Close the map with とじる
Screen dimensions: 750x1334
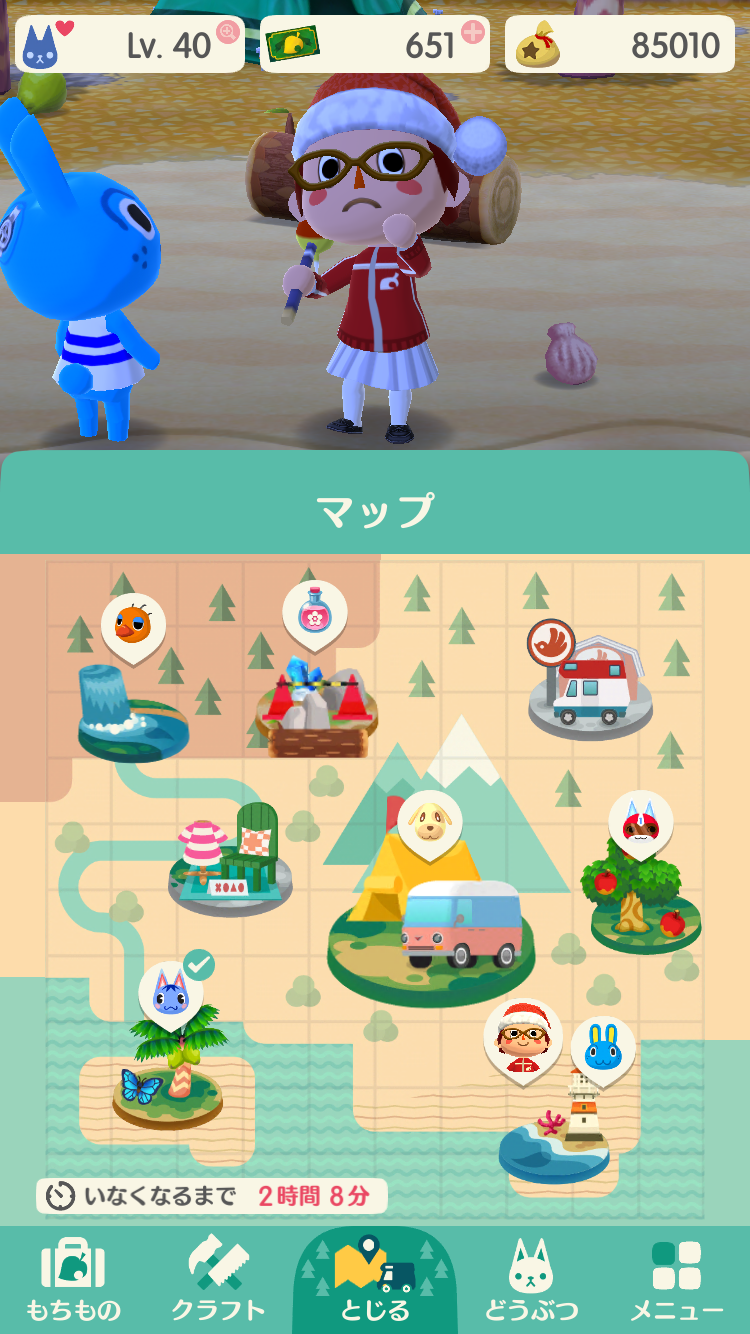[x=375, y=1280]
